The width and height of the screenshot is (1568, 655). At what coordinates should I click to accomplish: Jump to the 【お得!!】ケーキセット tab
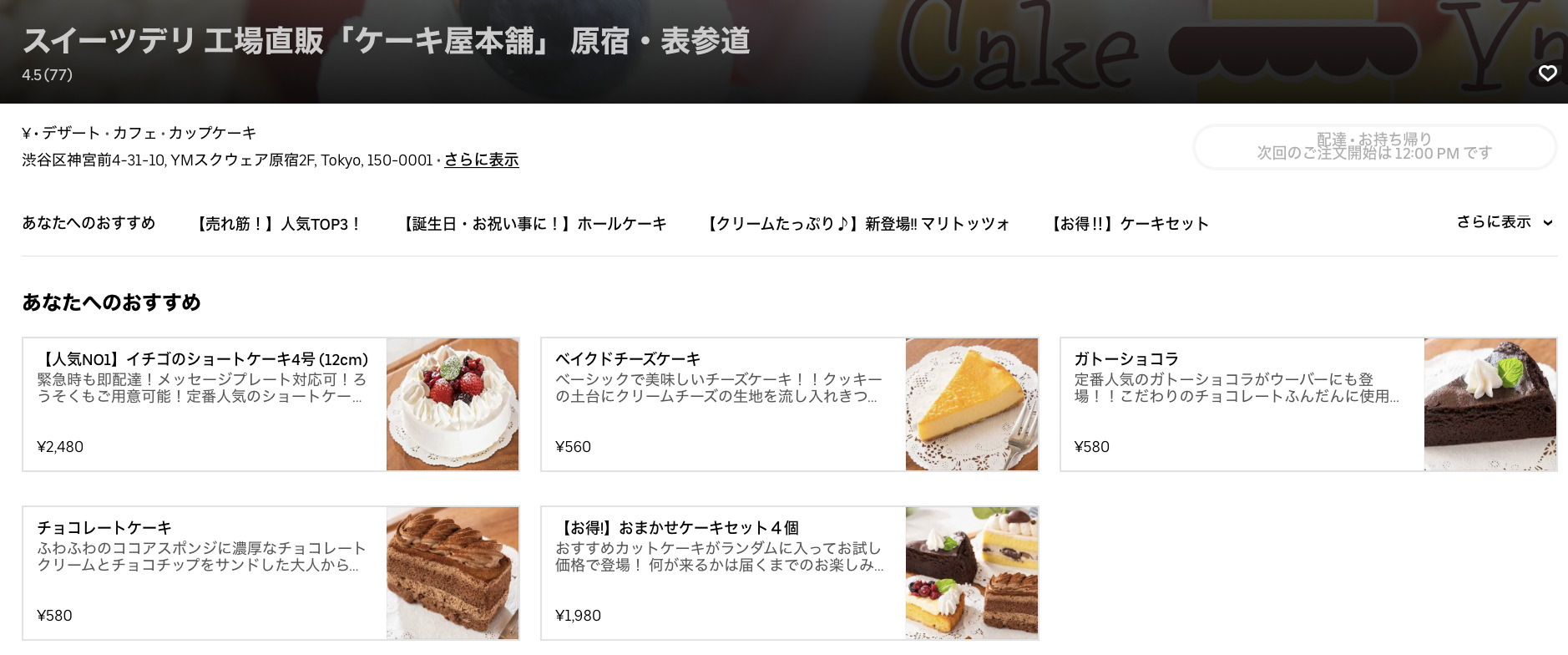point(1129,224)
